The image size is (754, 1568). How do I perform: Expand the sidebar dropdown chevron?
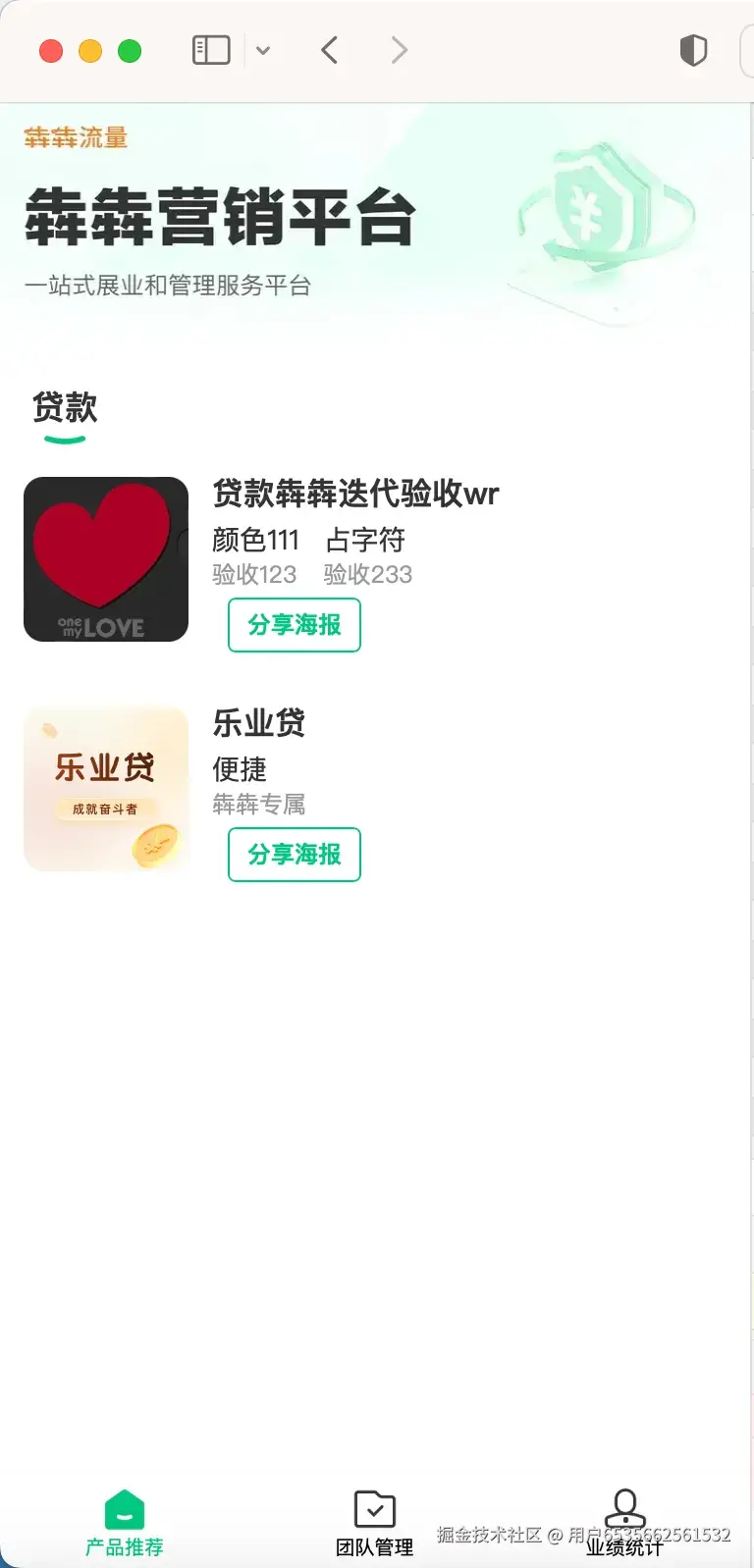263,50
